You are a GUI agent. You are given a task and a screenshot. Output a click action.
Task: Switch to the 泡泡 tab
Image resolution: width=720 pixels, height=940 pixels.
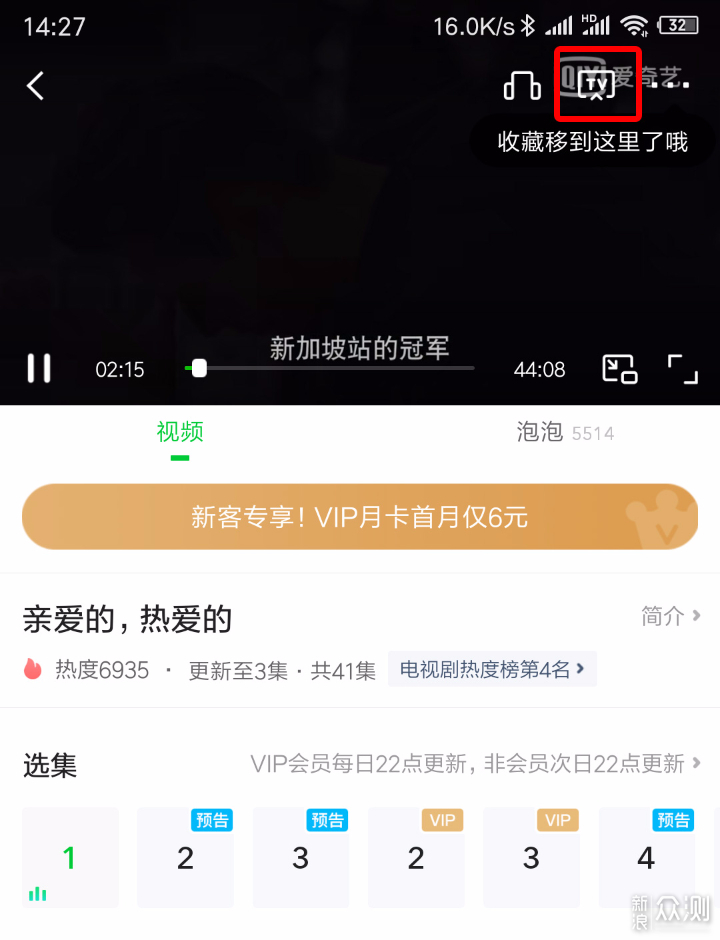click(541, 432)
